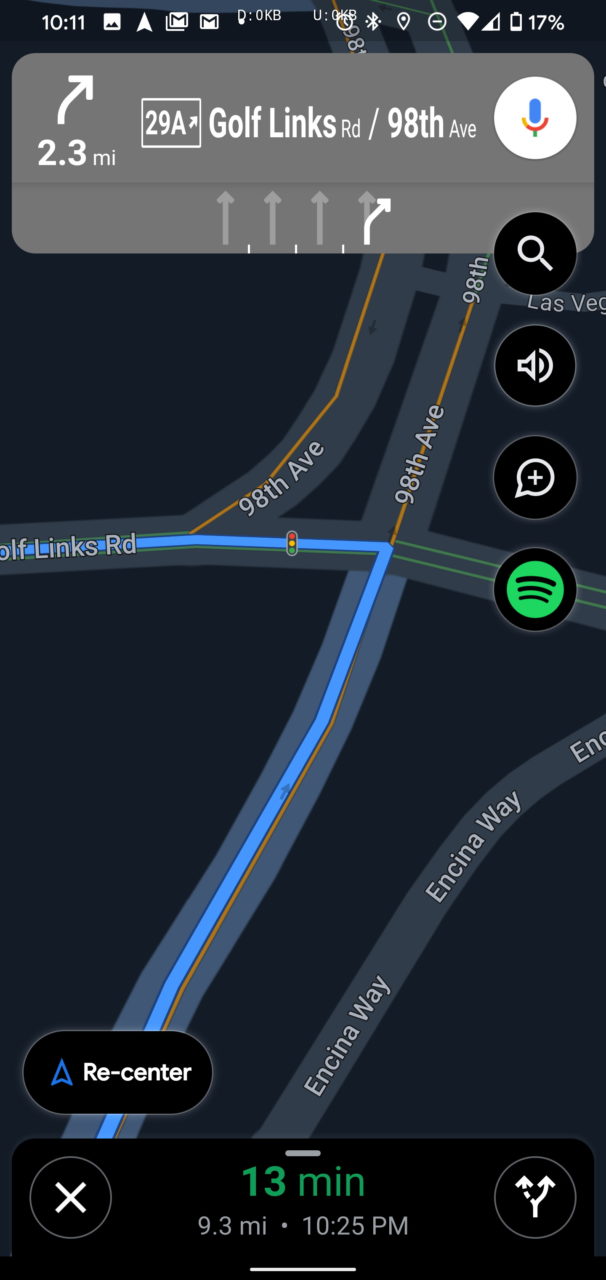This screenshot has width=606, height=1280.
Task: Search along the route
Action: point(535,254)
